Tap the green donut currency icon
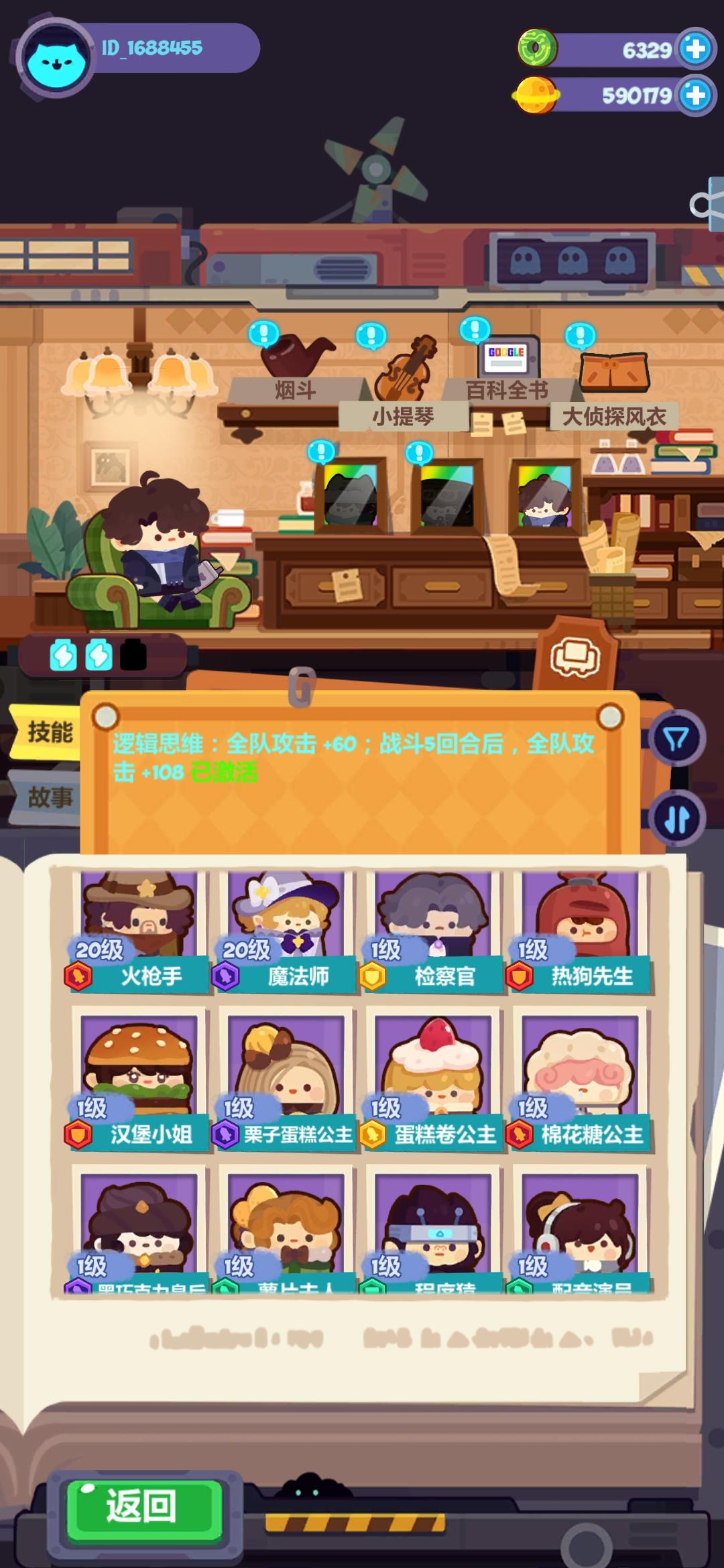The height and width of the screenshot is (1568, 724). tap(536, 48)
